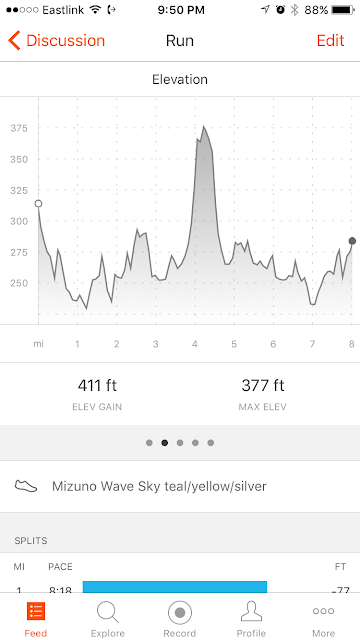Go to the Profile tab
The width and height of the screenshot is (360, 640).
(251, 618)
